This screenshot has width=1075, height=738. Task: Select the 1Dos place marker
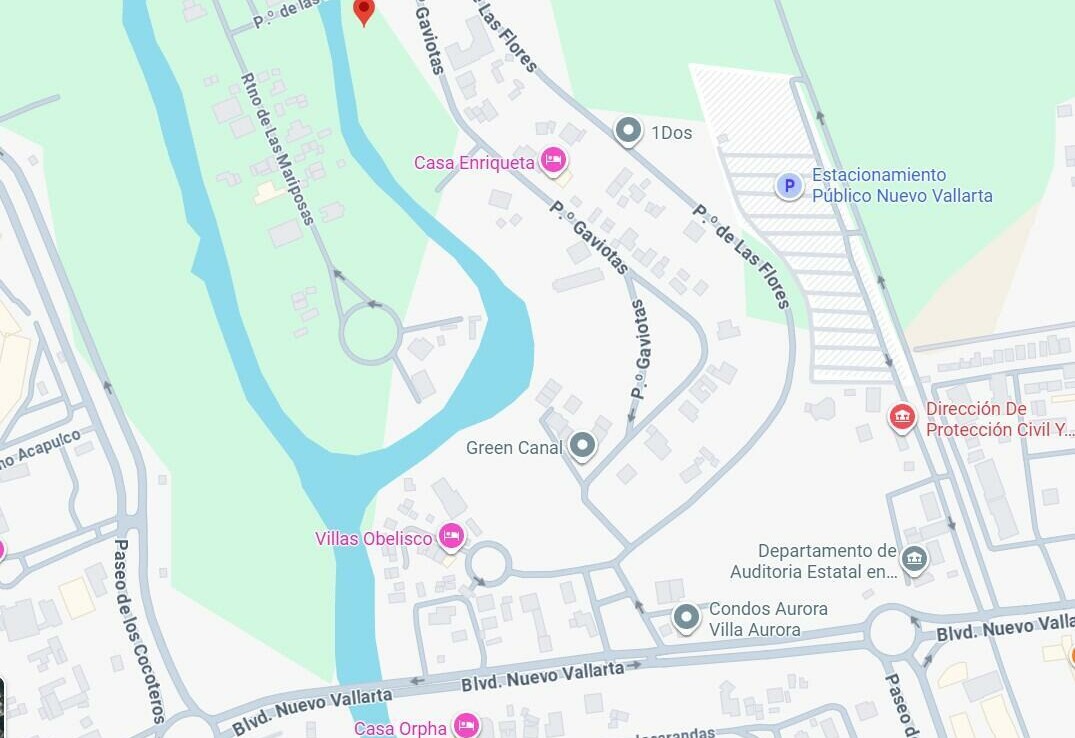tap(628, 131)
